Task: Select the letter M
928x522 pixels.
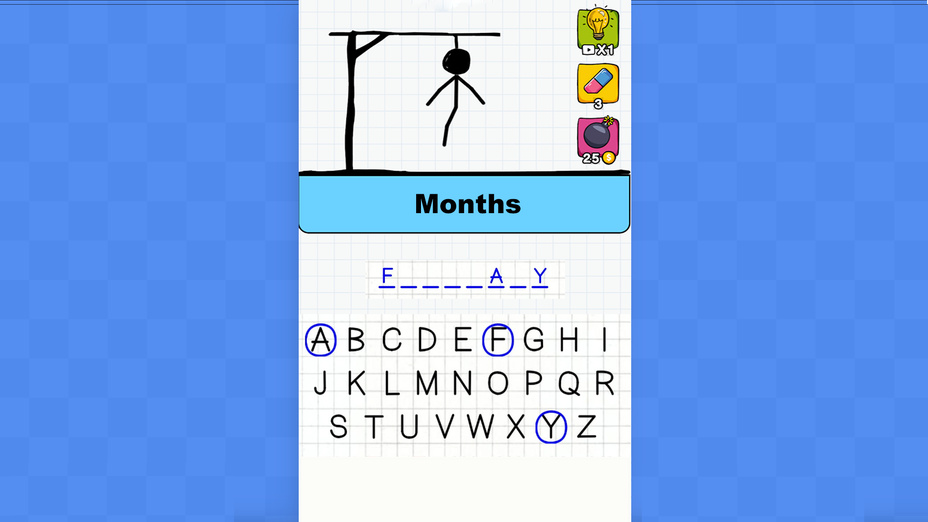Action: [427, 383]
